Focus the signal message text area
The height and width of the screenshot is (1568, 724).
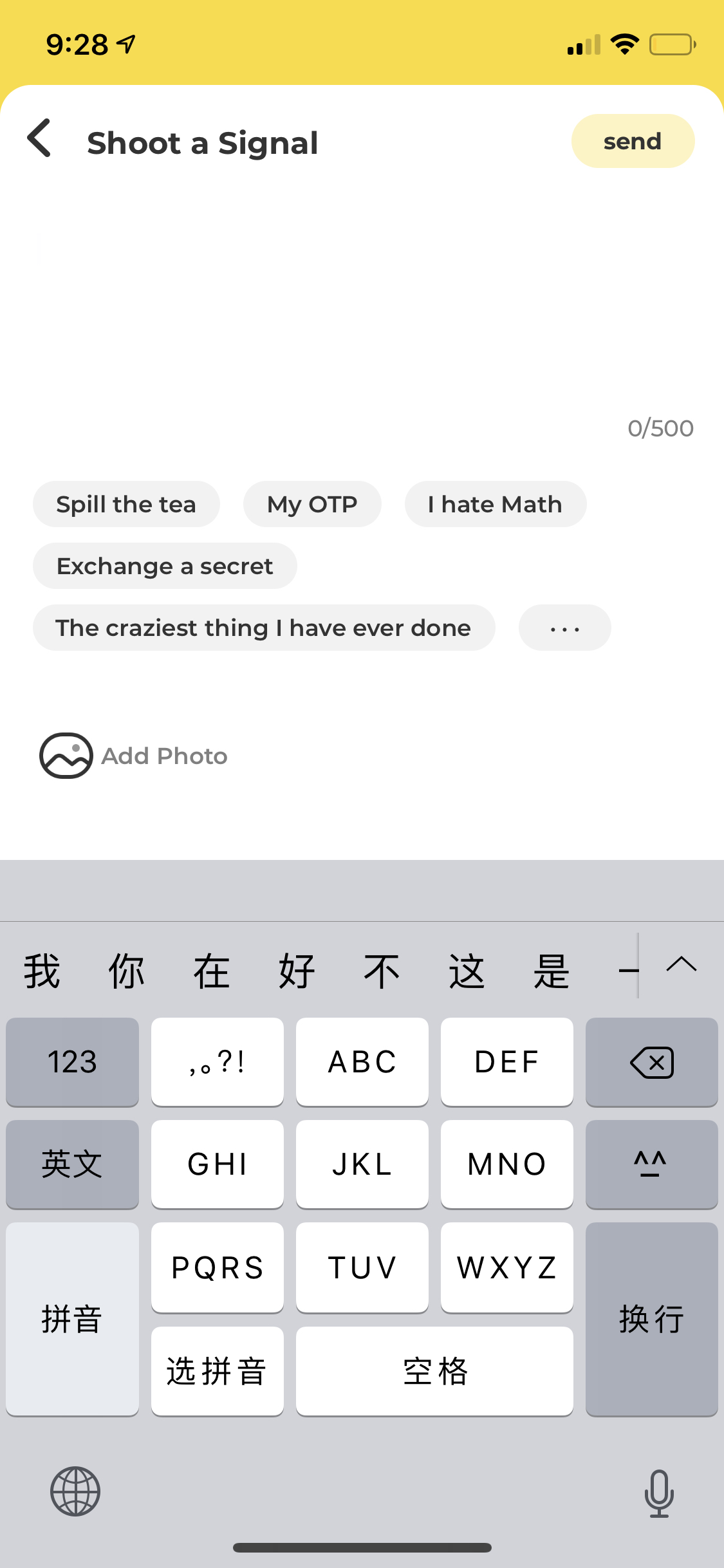pyautogui.click(x=362, y=303)
